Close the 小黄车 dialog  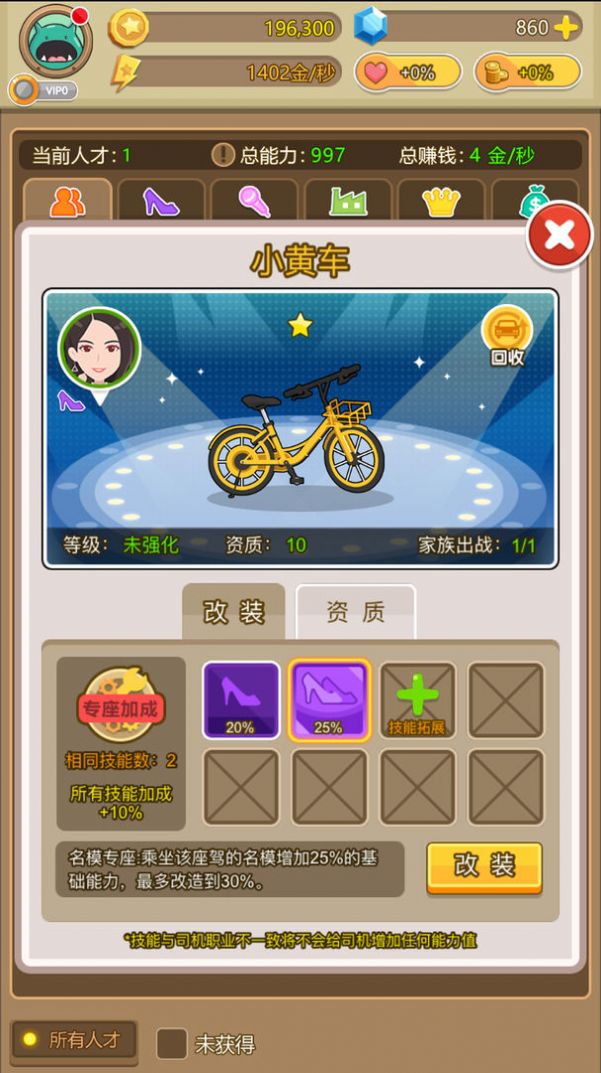click(559, 235)
